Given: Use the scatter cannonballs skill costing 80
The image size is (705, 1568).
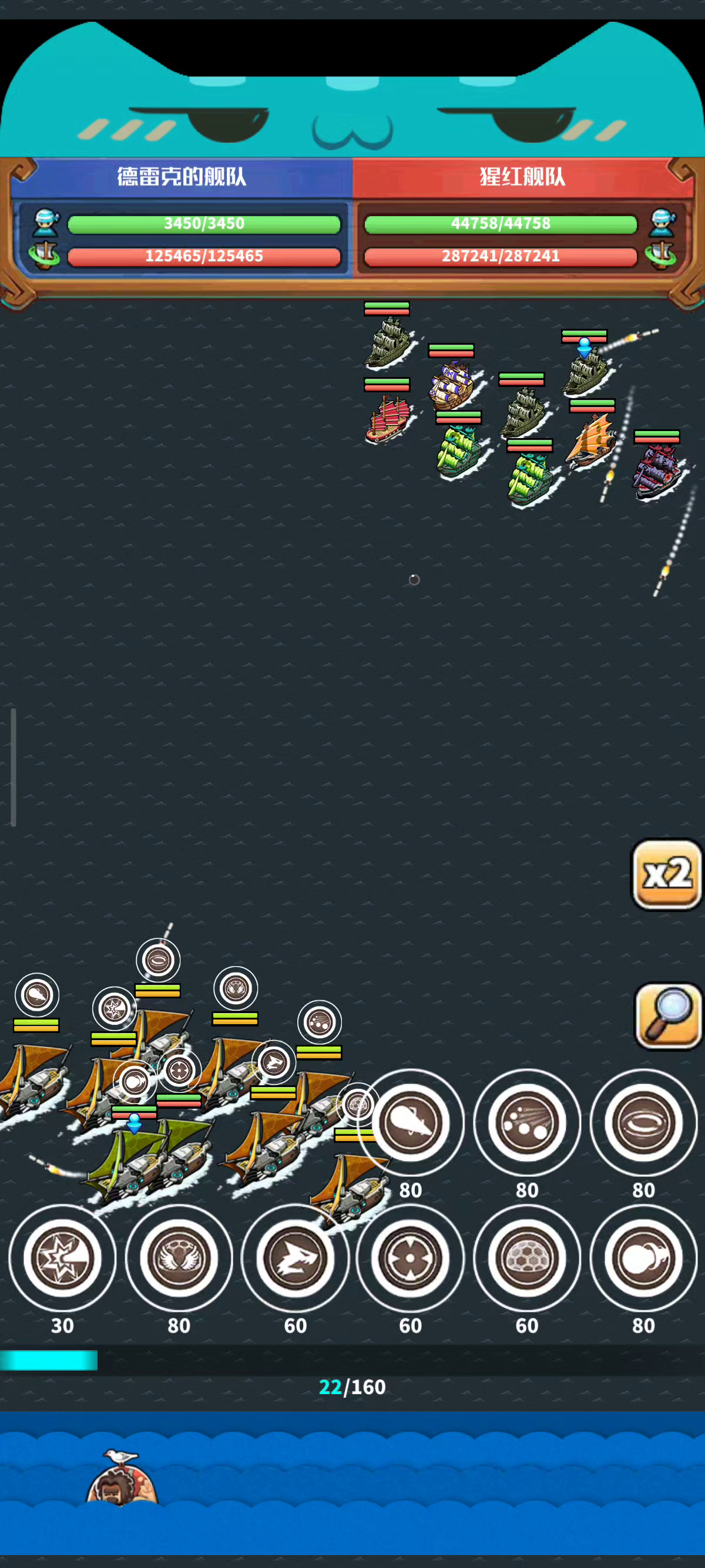Looking at the screenshot, I should click(527, 1122).
